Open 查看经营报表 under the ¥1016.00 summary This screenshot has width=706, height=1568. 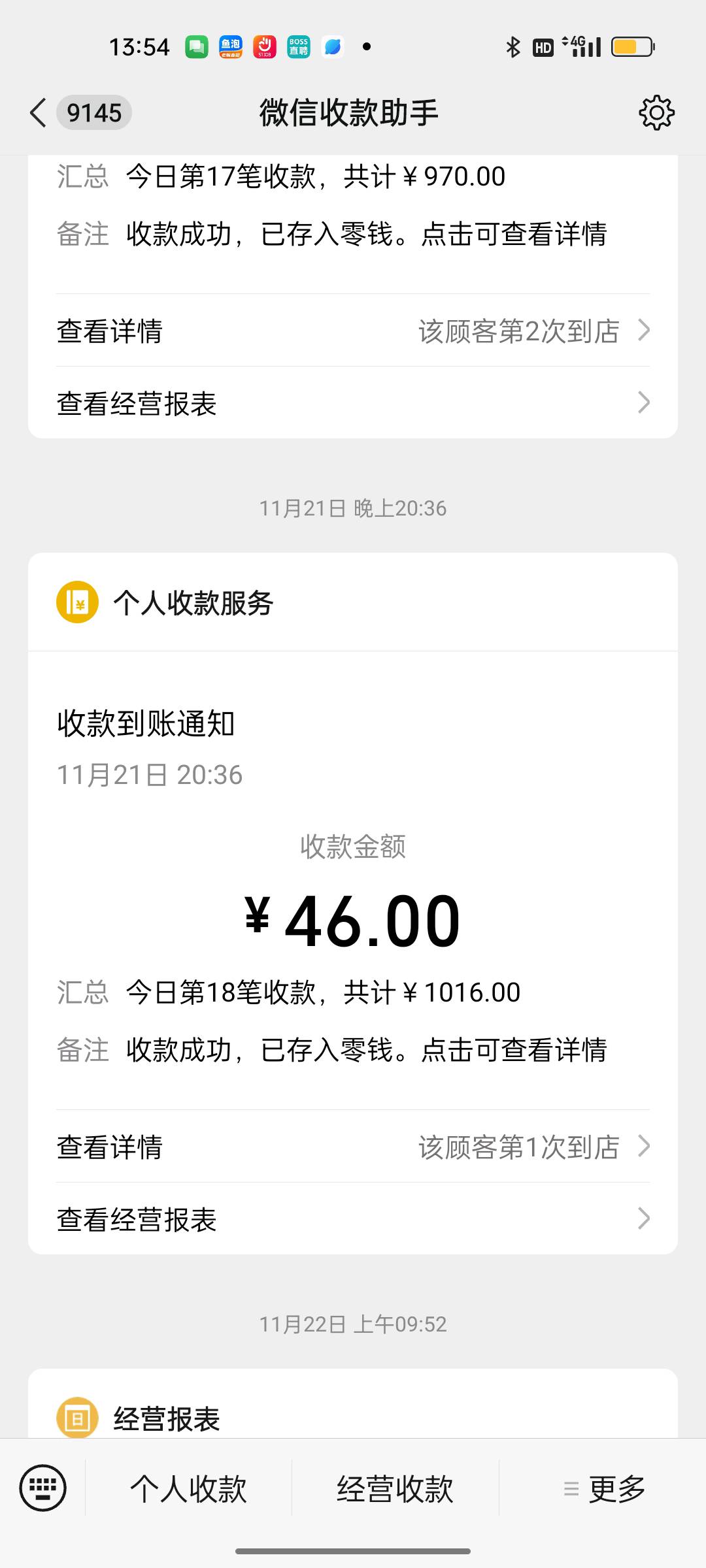click(x=353, y=1219)
